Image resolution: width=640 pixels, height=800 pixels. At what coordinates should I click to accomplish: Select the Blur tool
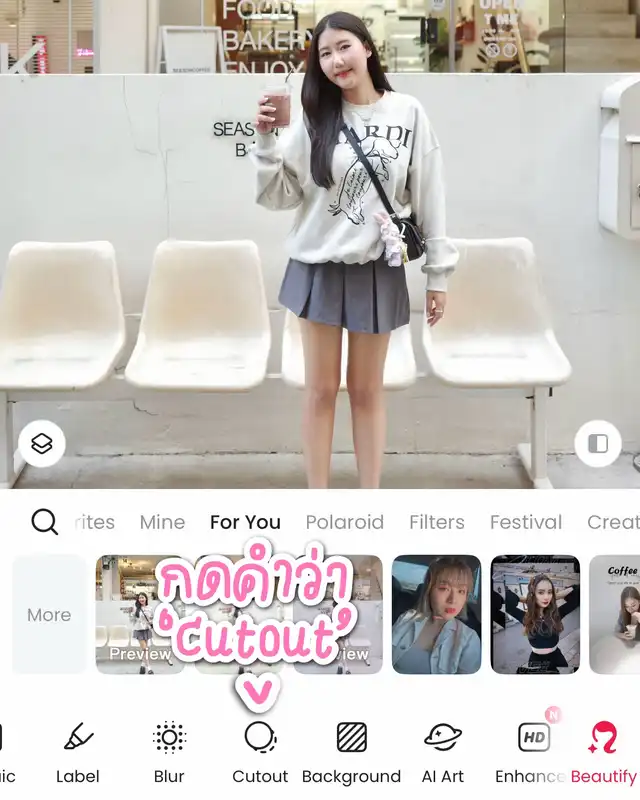(169, 752)
